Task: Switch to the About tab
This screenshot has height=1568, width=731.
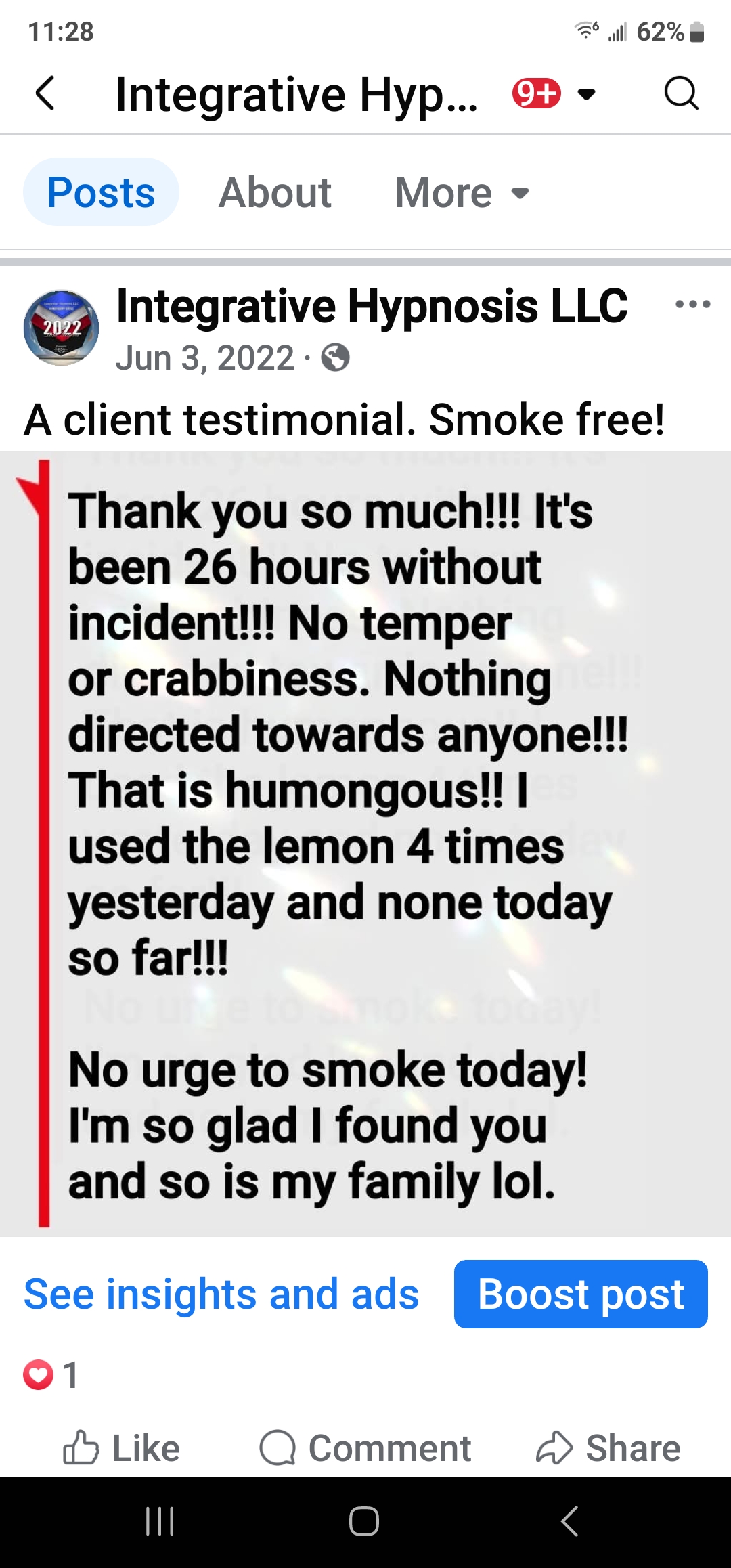Action: pos(275,192)
